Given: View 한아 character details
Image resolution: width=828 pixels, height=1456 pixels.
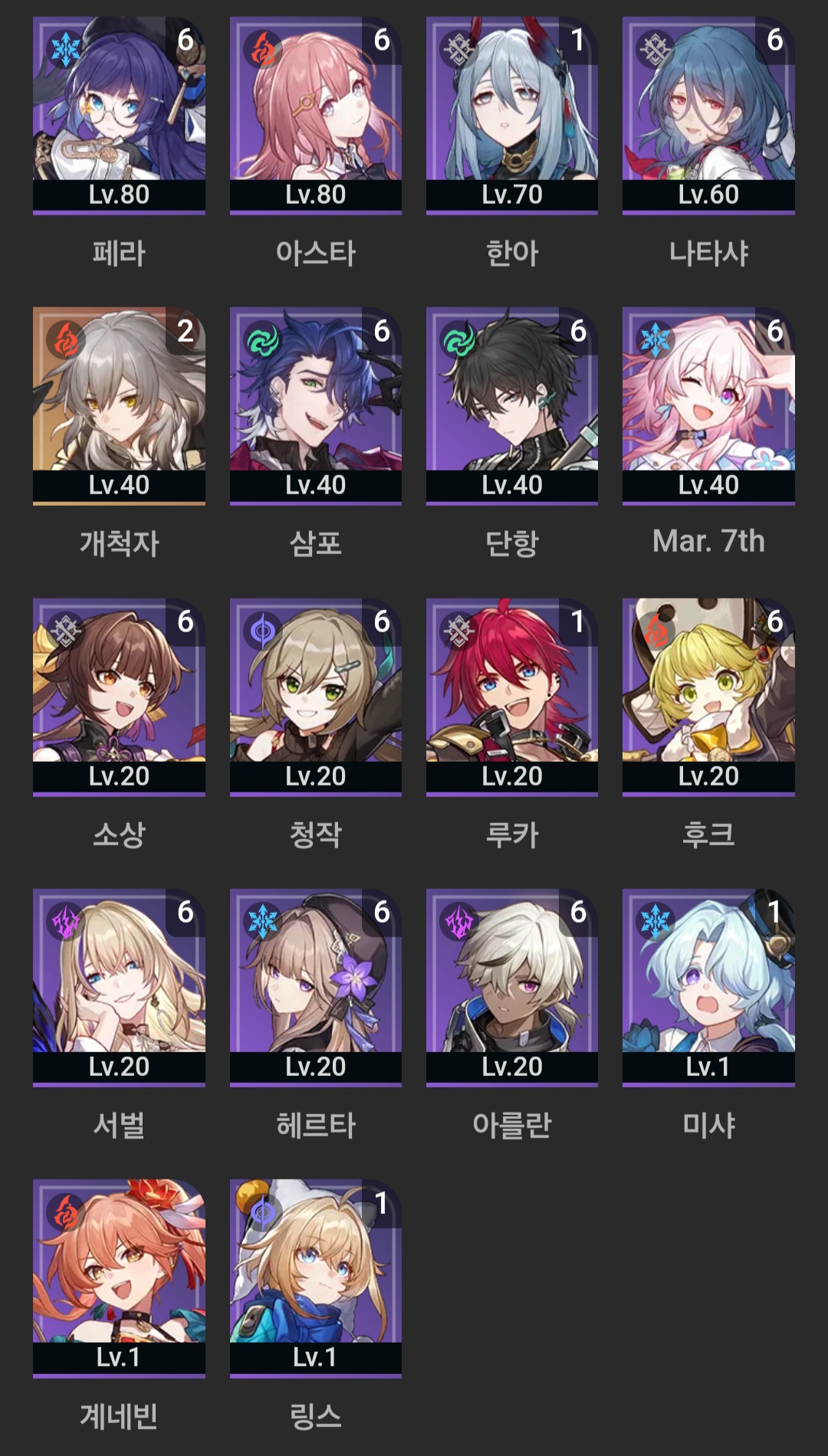Looking at the screenshot, I should click(x=511, y=115).
